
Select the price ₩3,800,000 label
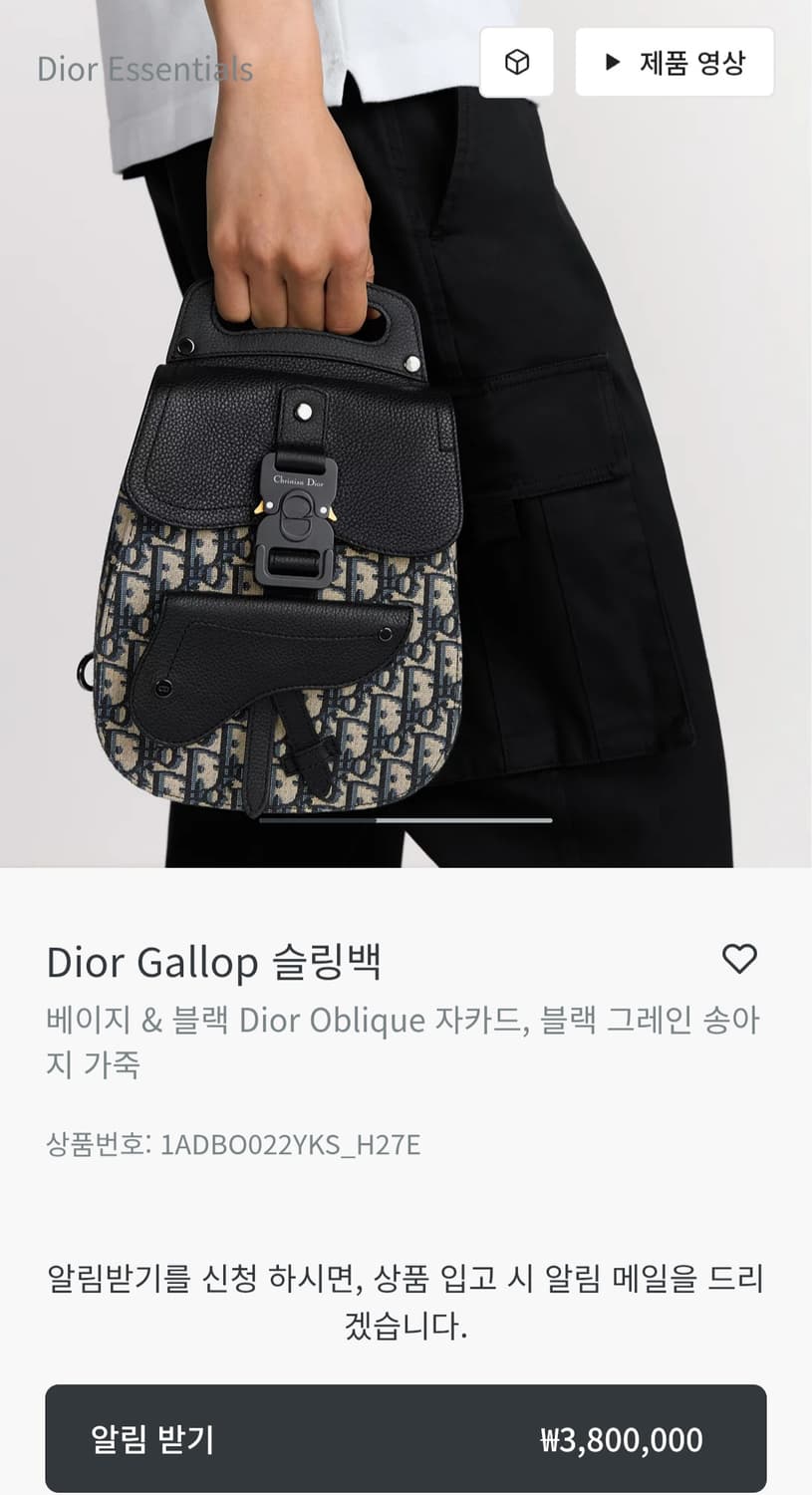(x=620, y=1438)
